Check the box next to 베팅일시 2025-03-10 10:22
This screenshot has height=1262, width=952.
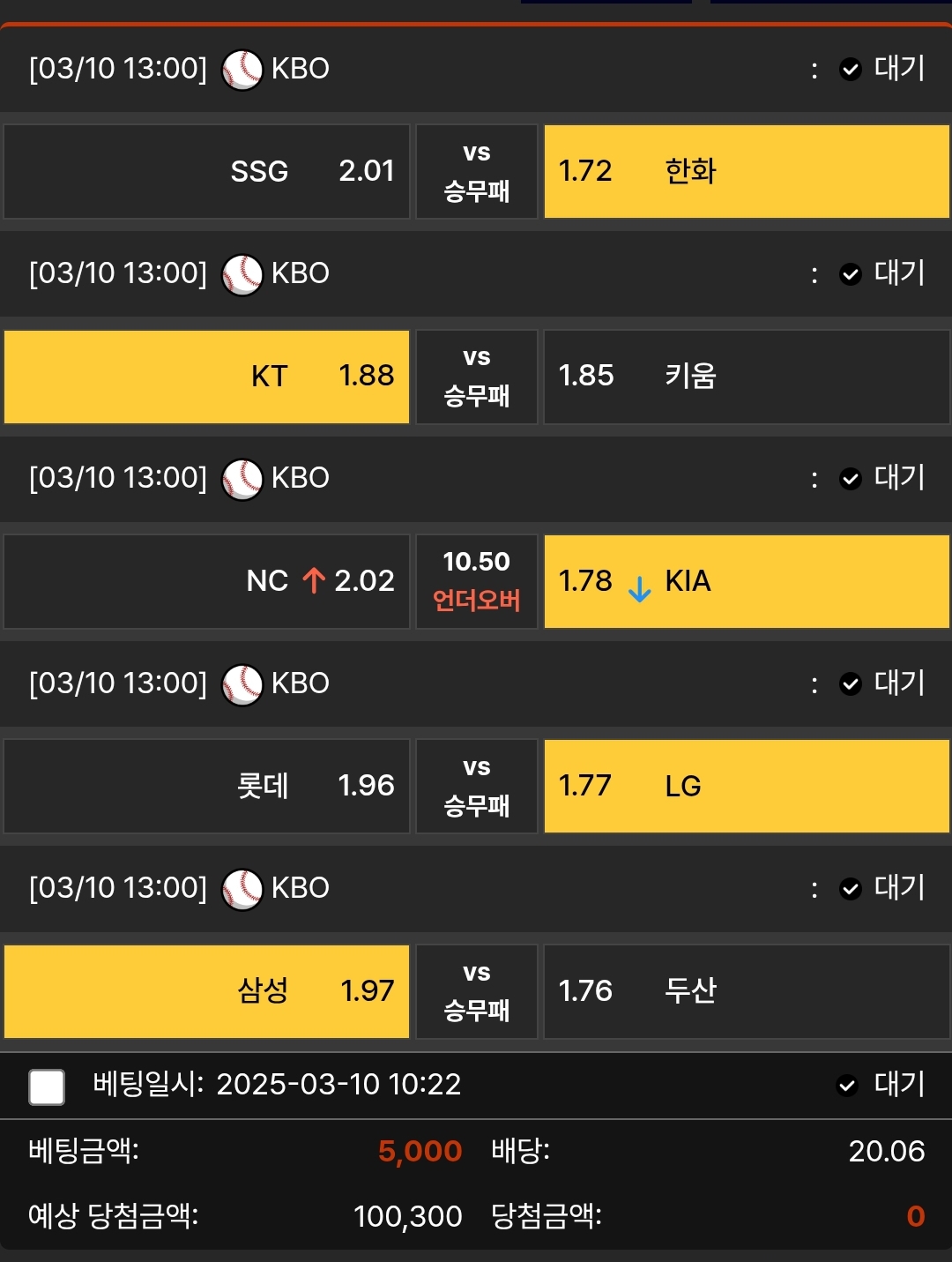click(x=47, y=1087)
